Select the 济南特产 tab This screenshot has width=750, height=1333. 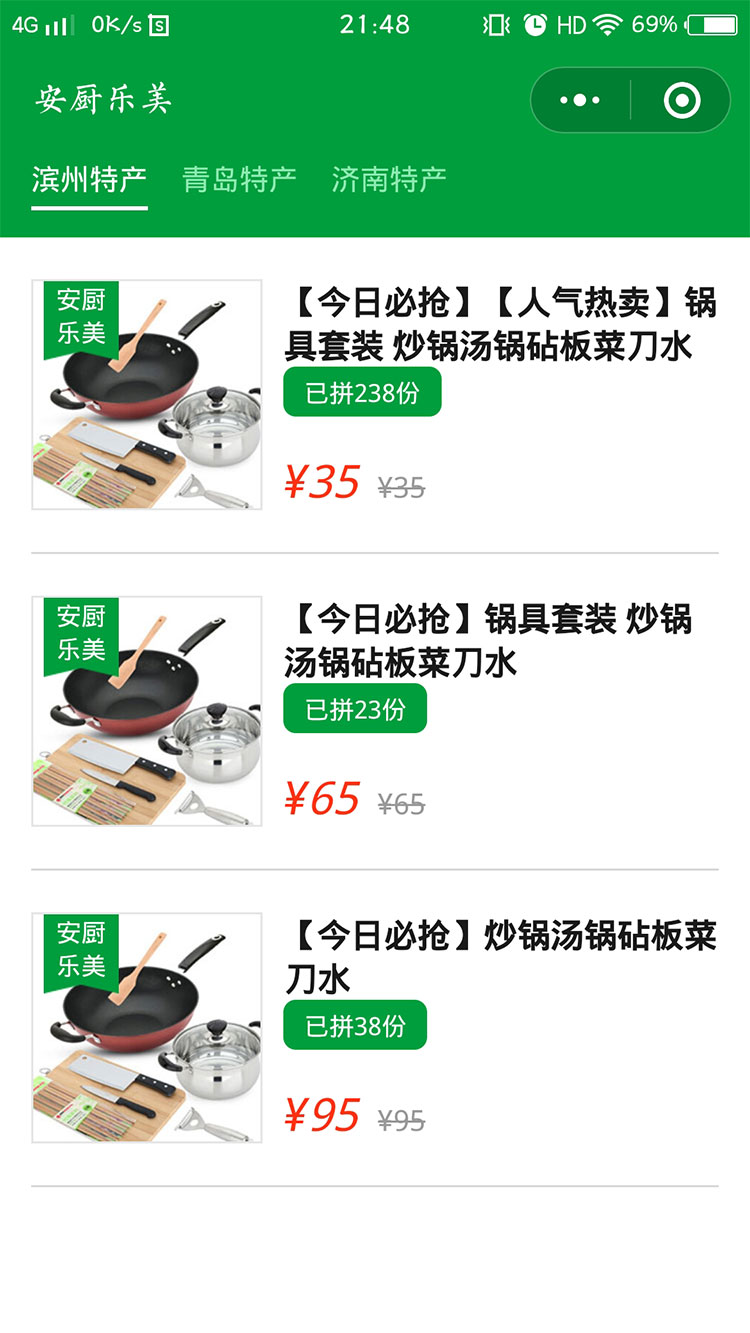click(x=388, y=180)
